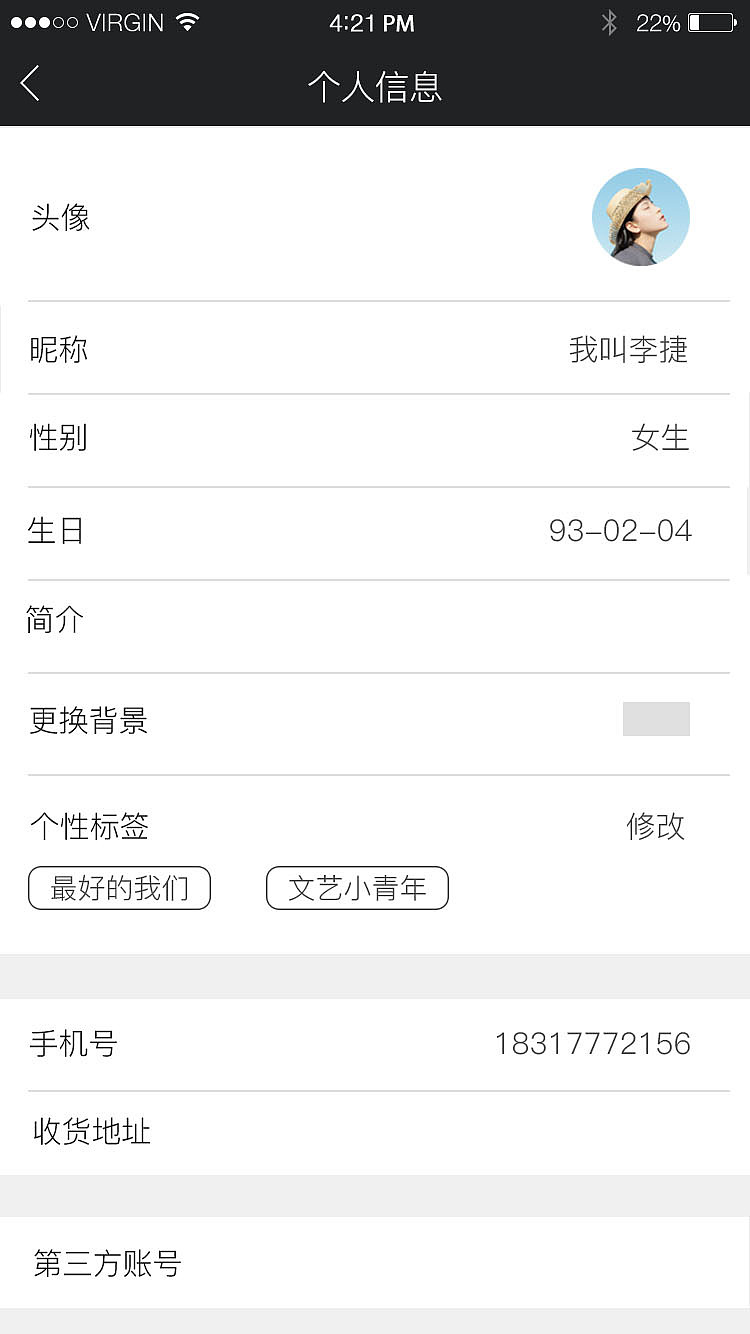
Task: Select the 文艺小青年 tag
Action: tap(357, 887)
